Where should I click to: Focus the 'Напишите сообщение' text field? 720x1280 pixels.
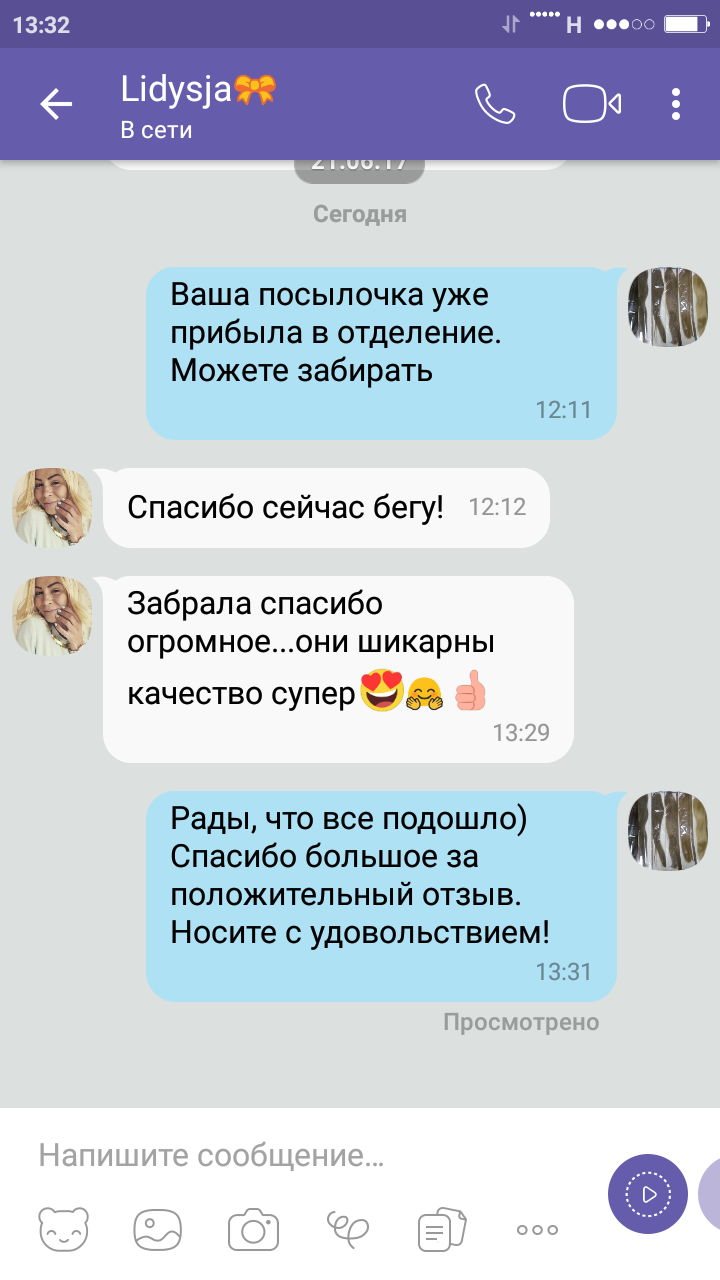pos(300,1156)
